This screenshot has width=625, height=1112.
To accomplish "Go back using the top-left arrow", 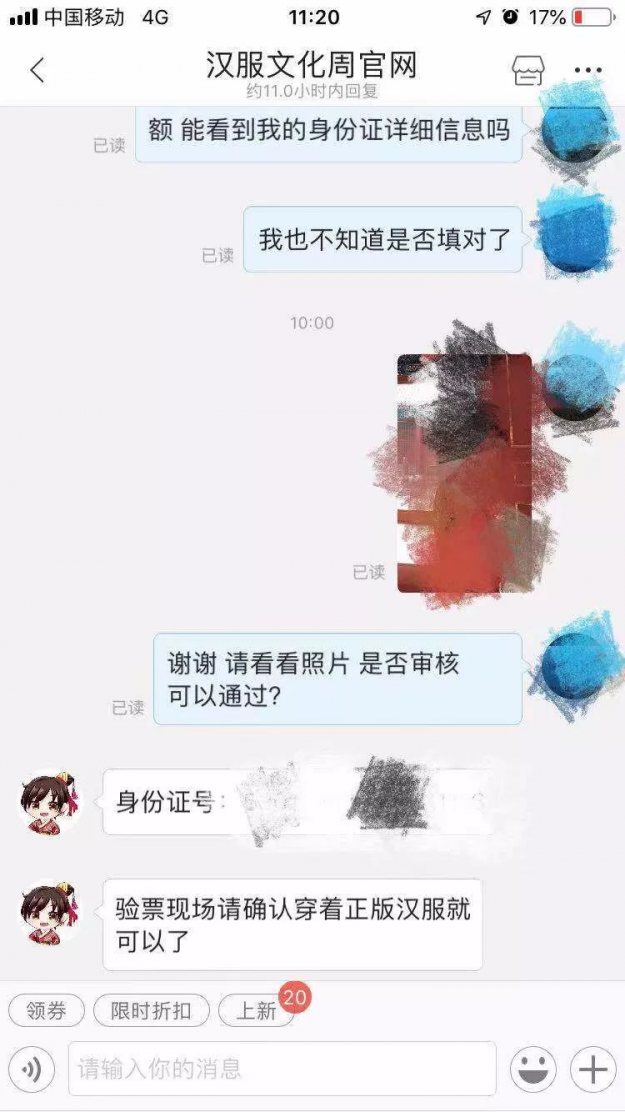I will (x=38, y=70).
